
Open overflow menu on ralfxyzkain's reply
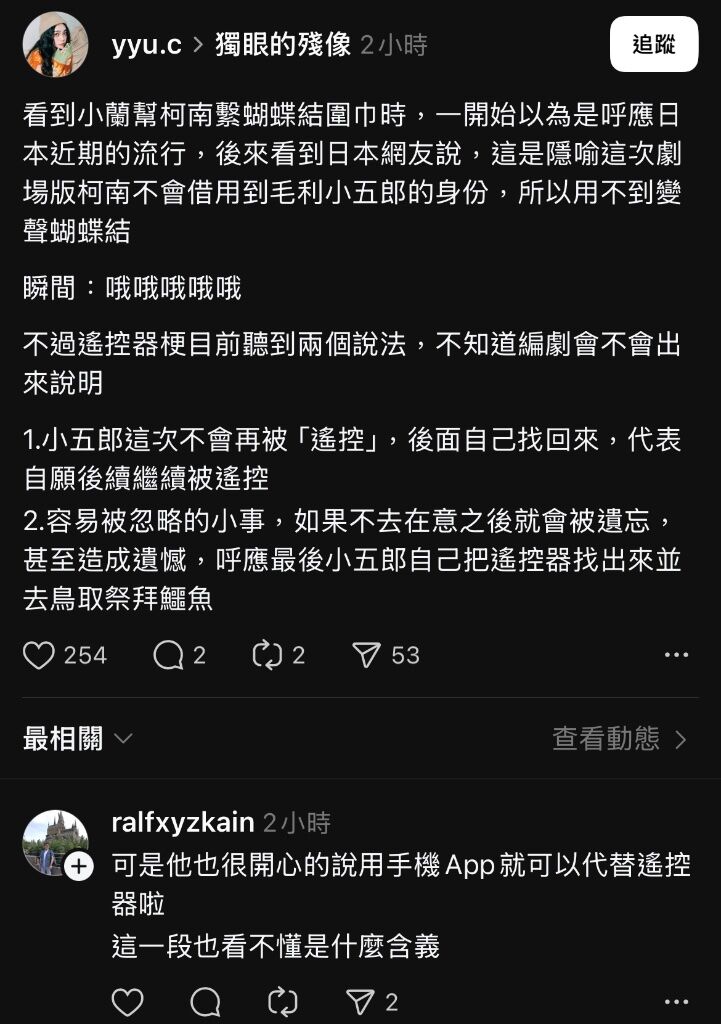coord(676,1002)
